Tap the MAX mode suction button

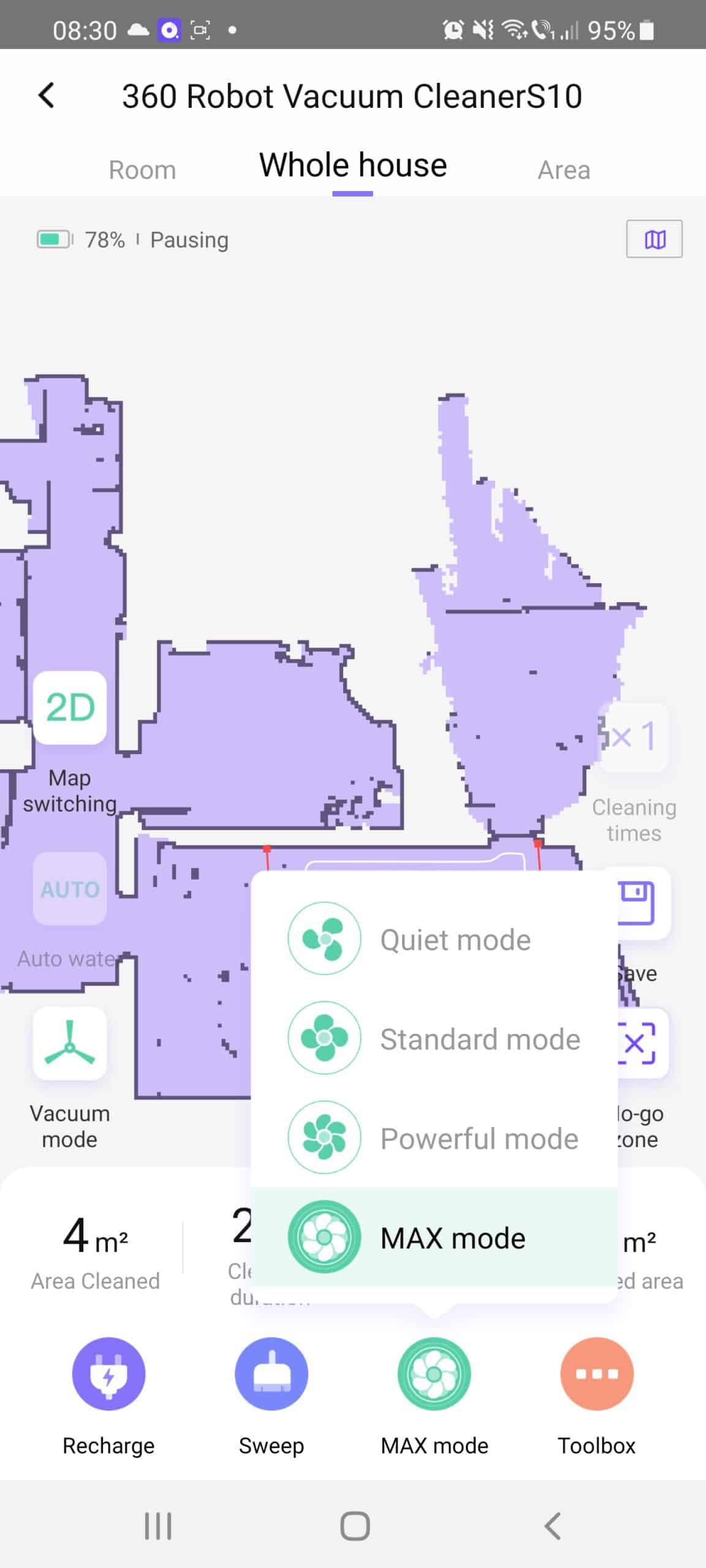tap(434, 1374)
